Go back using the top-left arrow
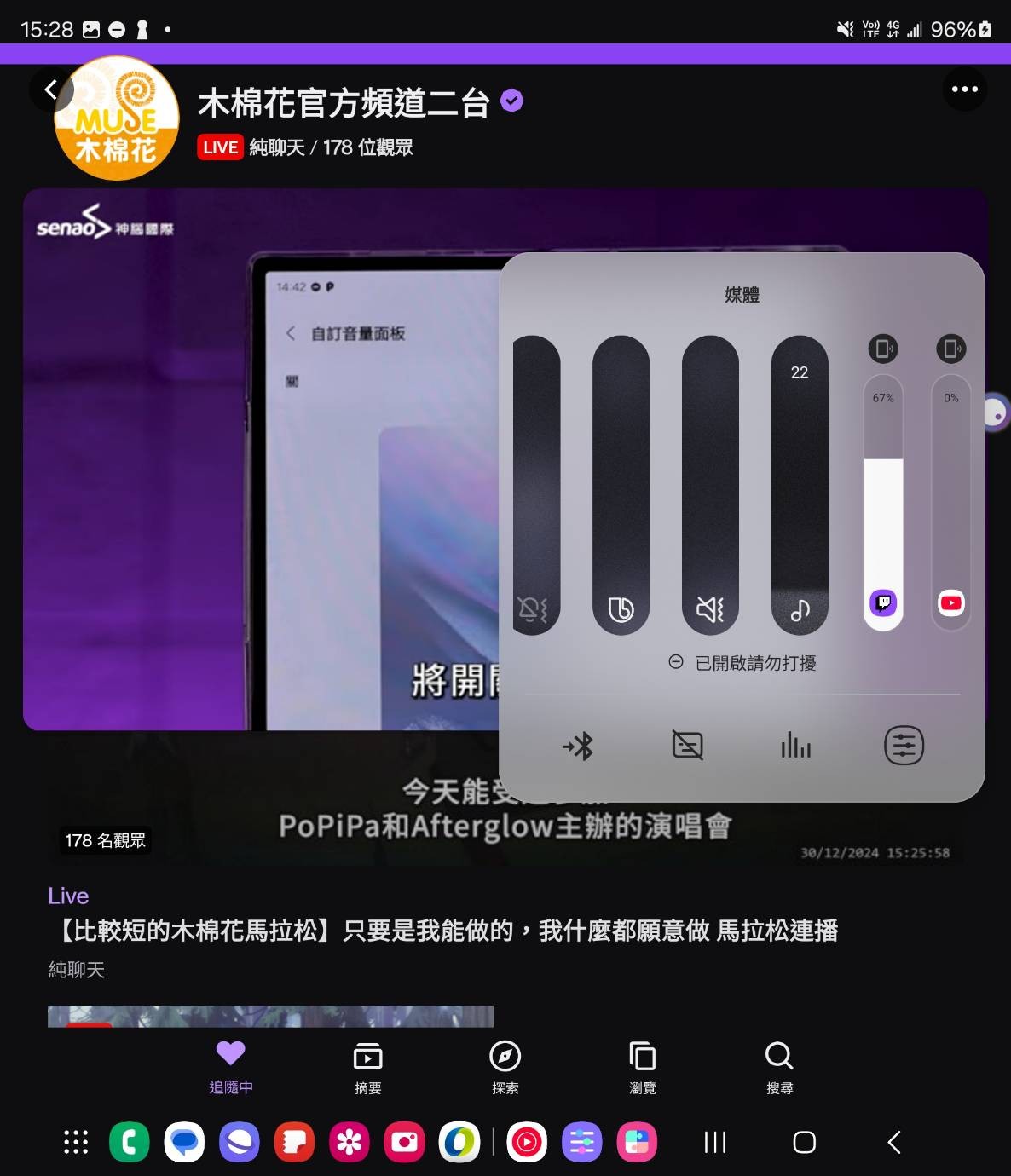This screenshot has height=1176, width=1011. tap(51, 89)
